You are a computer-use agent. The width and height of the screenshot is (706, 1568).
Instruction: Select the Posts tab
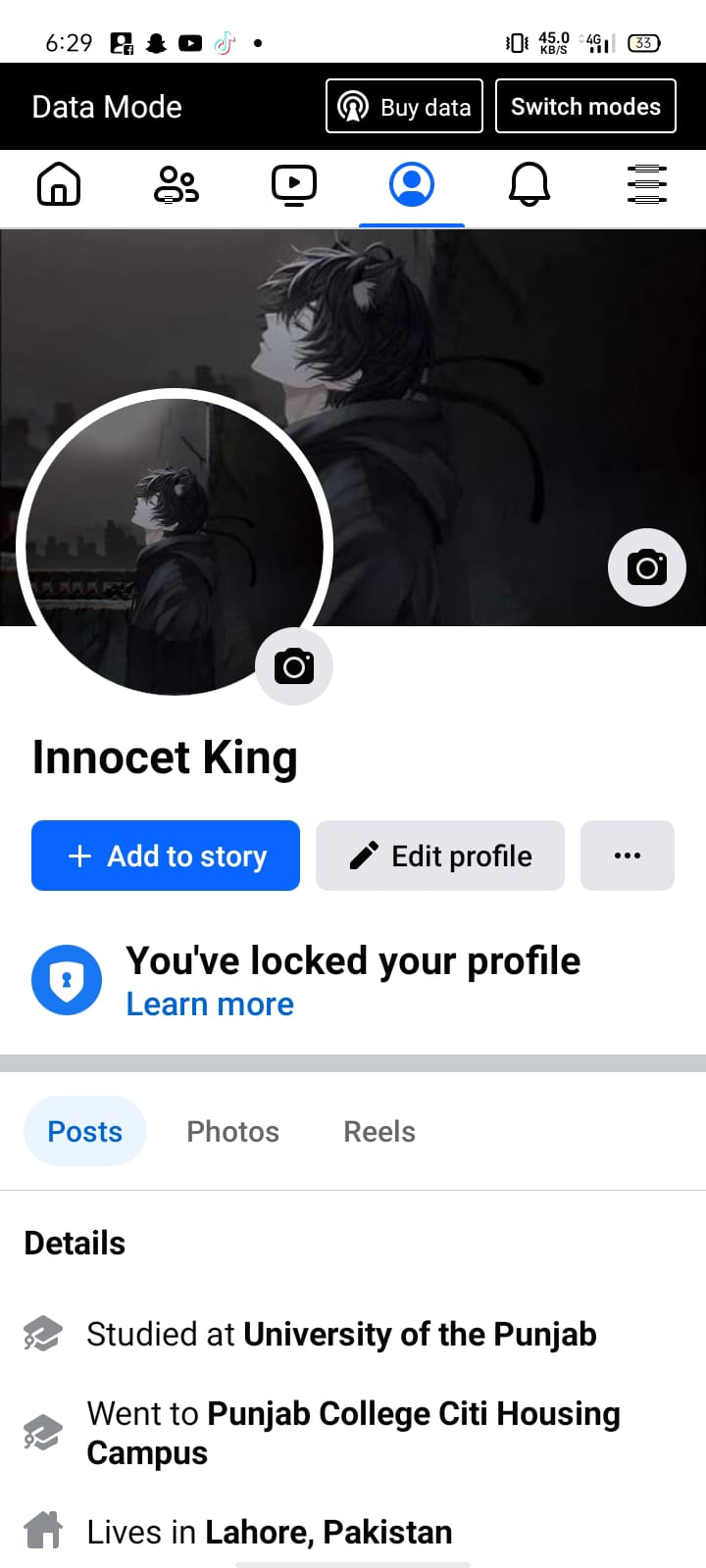(x=85, y=1132)
